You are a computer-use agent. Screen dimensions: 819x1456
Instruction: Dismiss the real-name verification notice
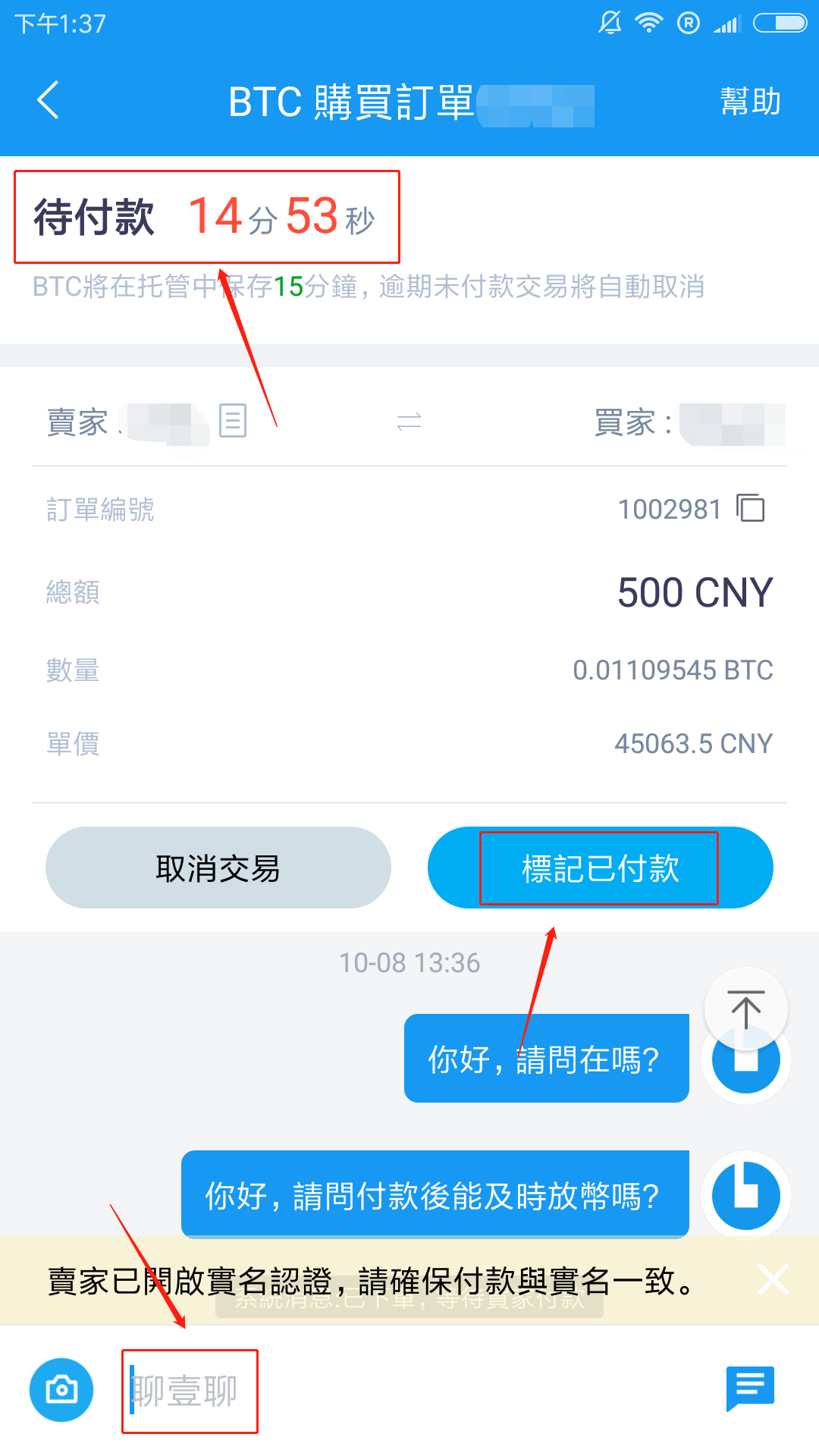pos(773,1279)
